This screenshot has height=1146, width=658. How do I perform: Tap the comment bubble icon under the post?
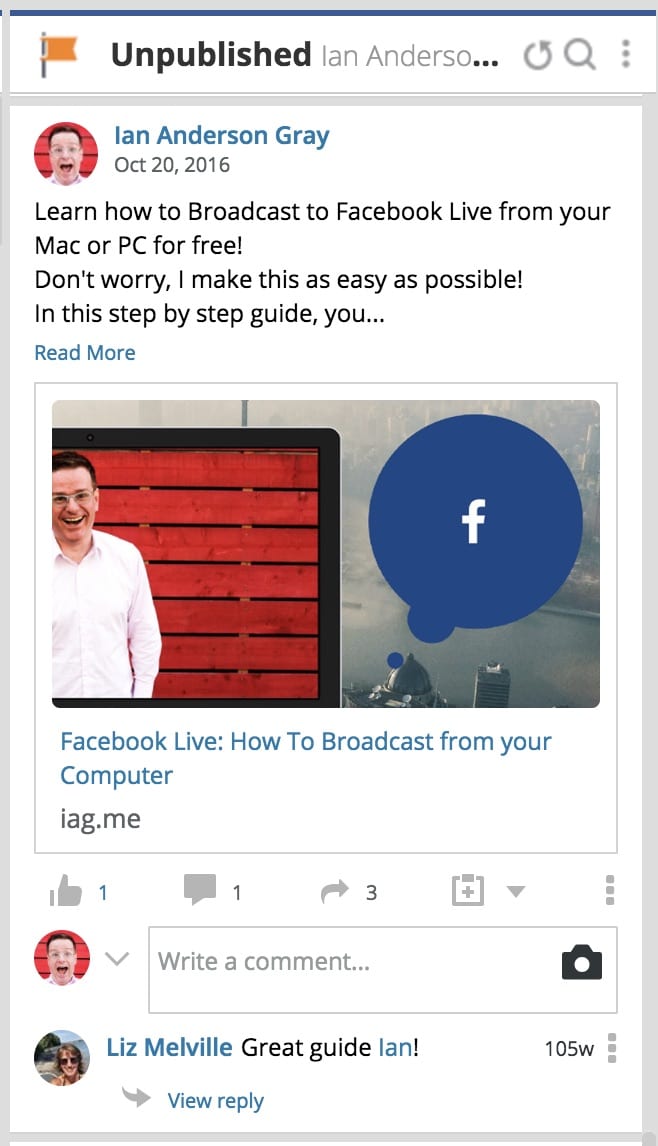(200, 889)
